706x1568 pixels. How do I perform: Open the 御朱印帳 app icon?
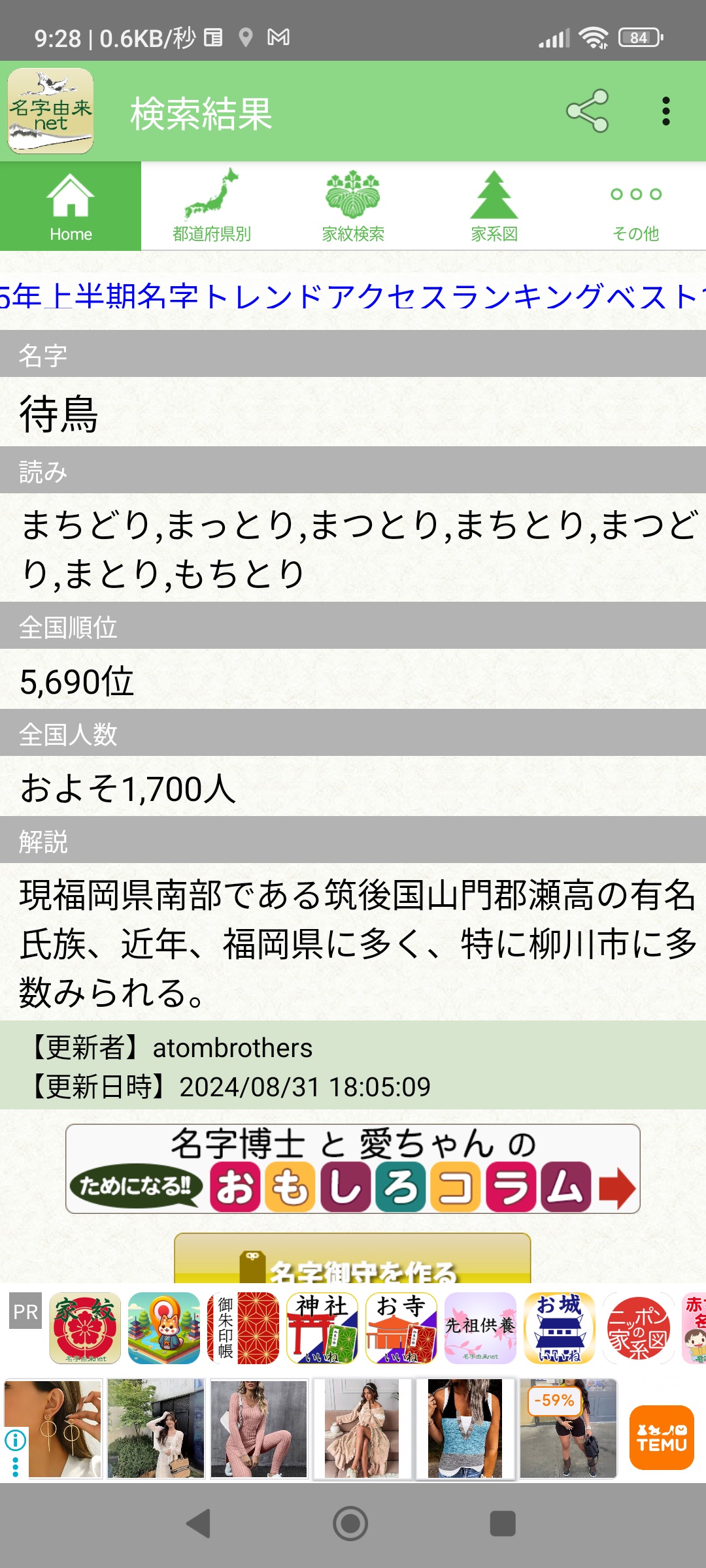[243, 1328]
